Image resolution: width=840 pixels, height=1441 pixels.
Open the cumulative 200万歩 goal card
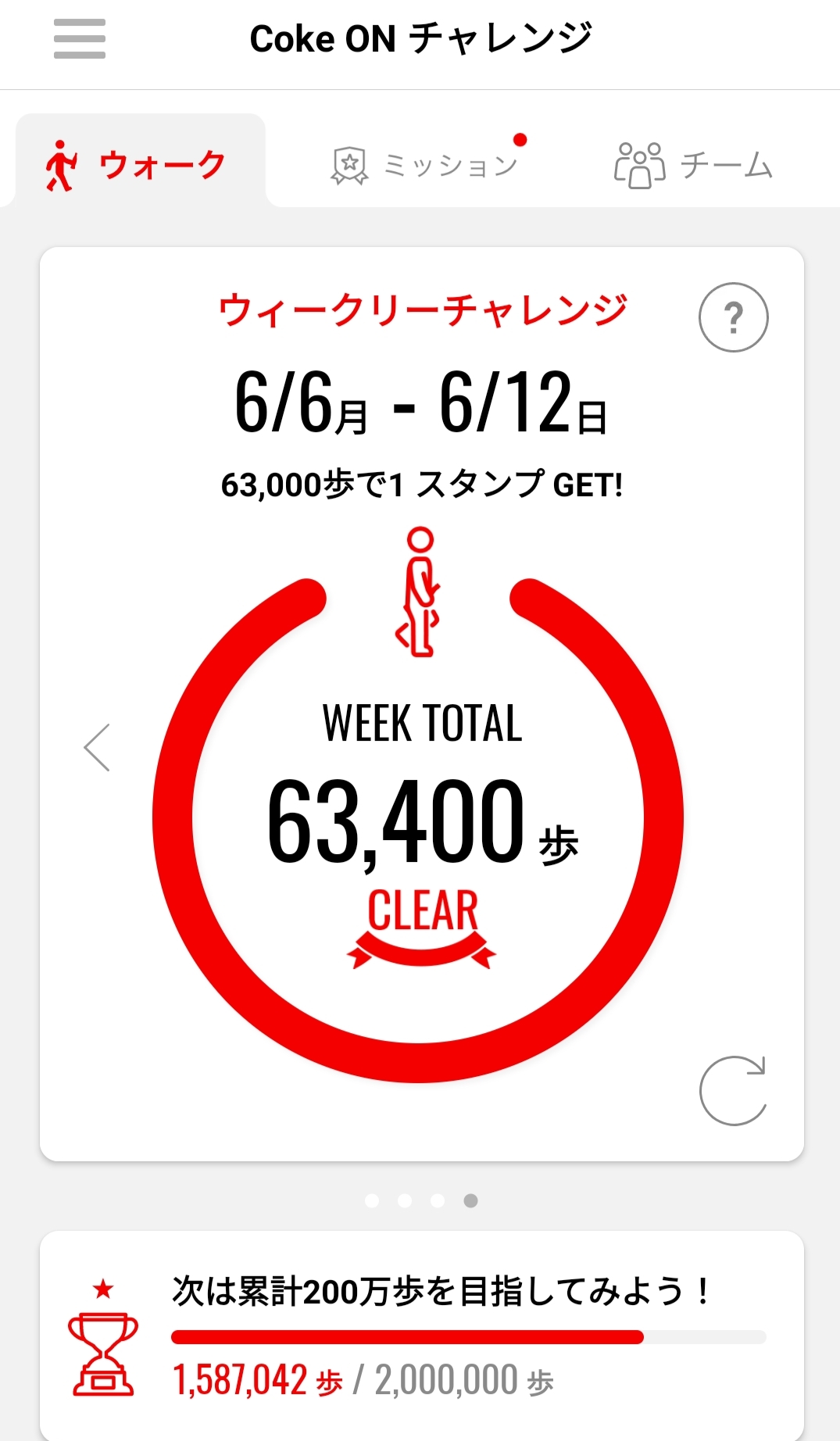pyautogui.click(x=422, y=1336)
